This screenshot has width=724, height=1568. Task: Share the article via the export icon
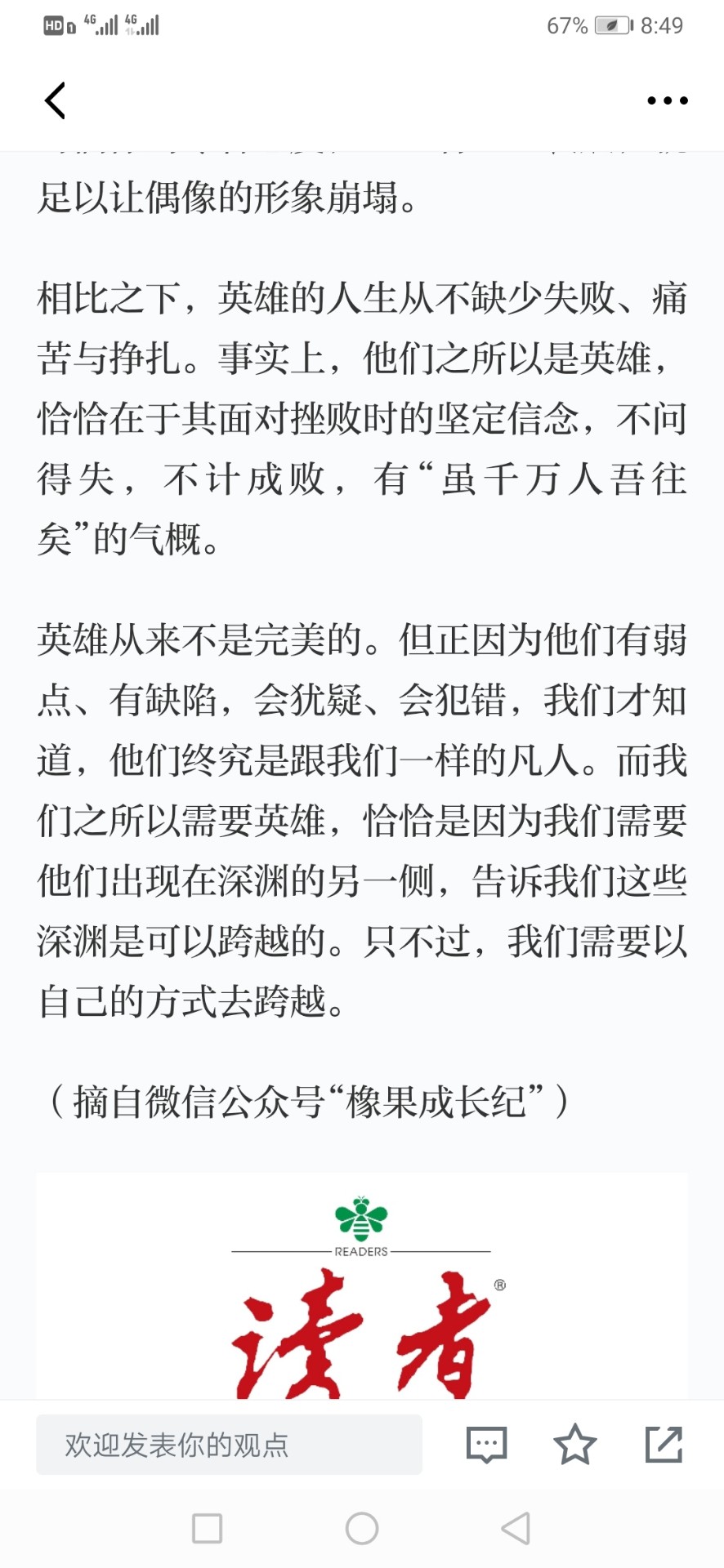(x=664, y=1444)
